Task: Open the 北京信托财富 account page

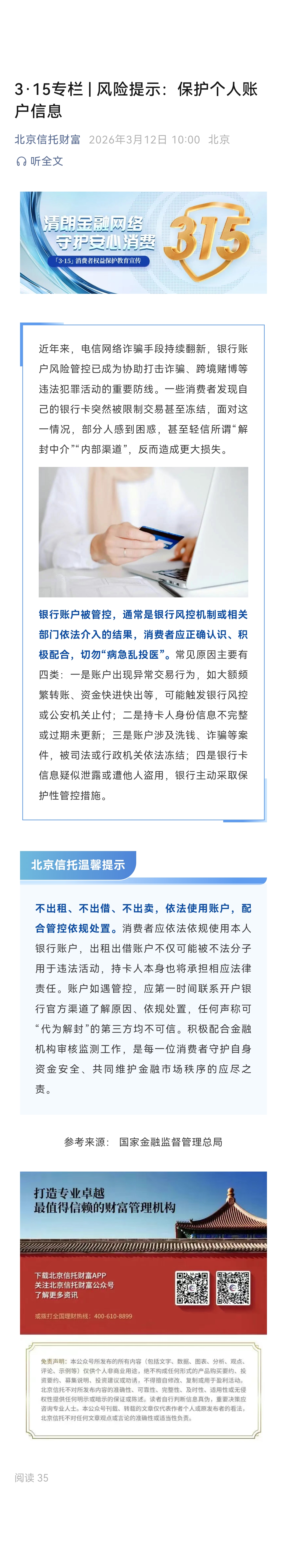Action: tap(47, 139)
